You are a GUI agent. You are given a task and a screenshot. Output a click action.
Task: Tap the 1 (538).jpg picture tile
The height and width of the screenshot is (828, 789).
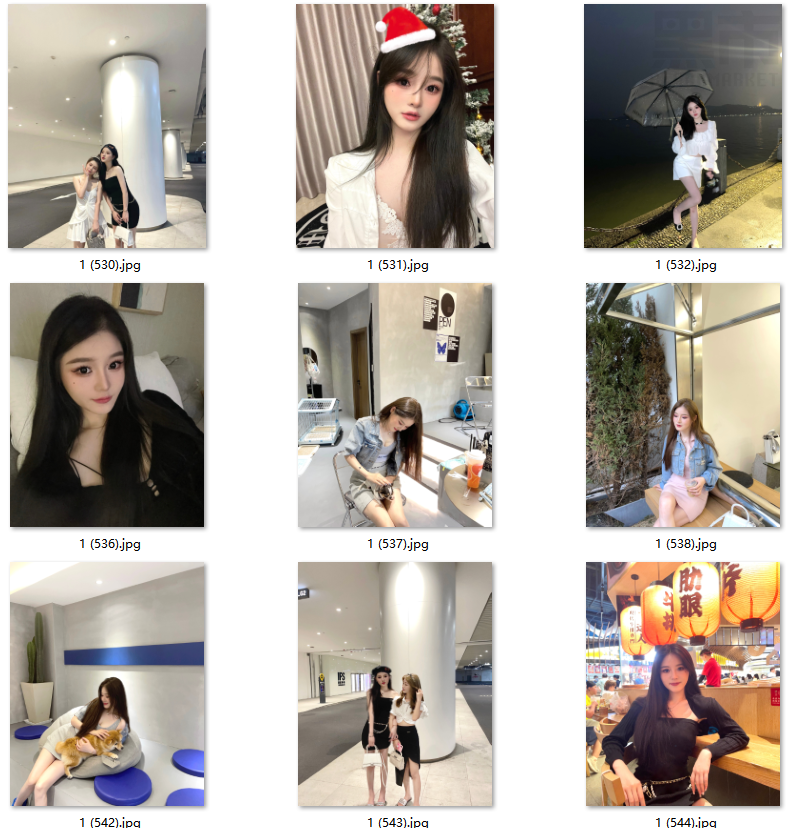click(x=683, y=405)
